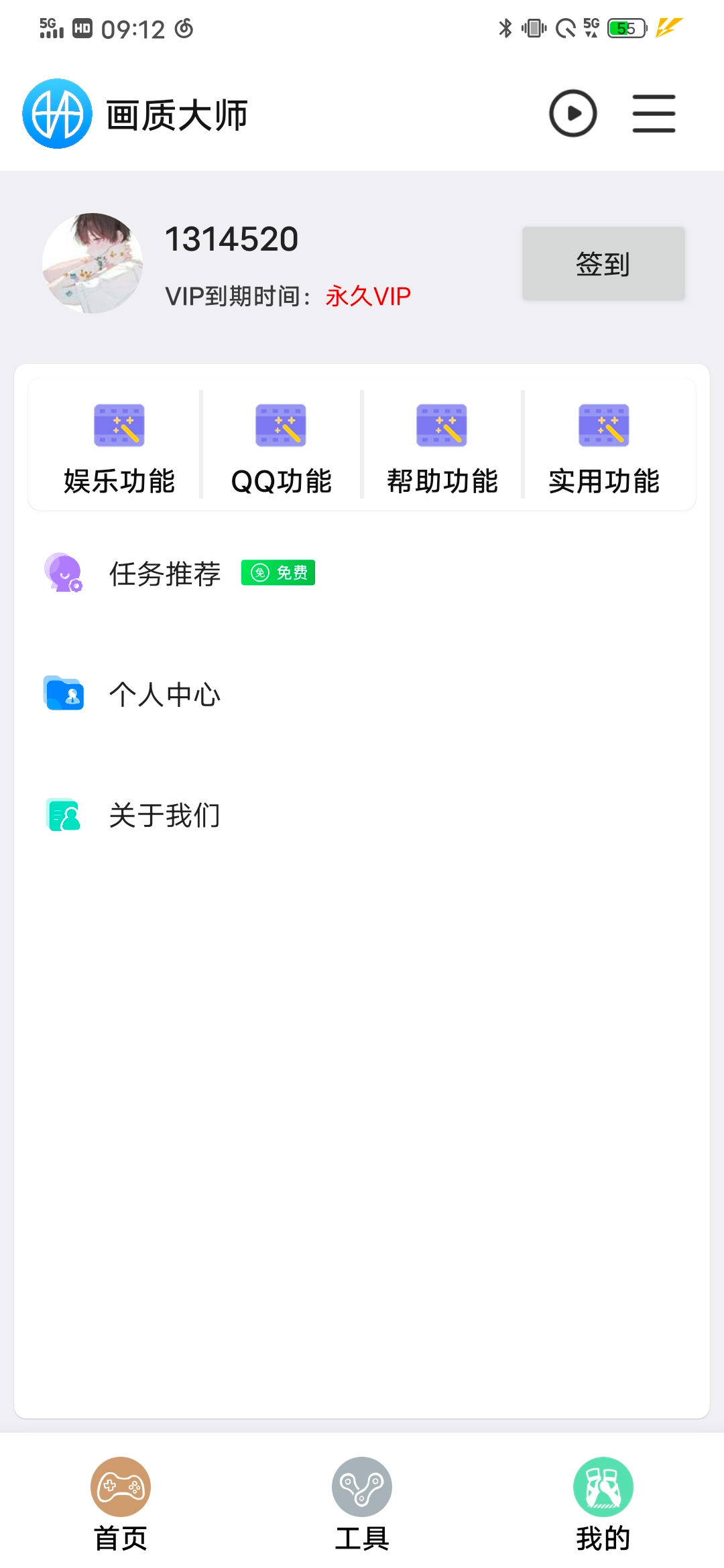Open the profile avatar of 1314520
This screenshot has width=724, height=1568.
click(x=93, y=263)
